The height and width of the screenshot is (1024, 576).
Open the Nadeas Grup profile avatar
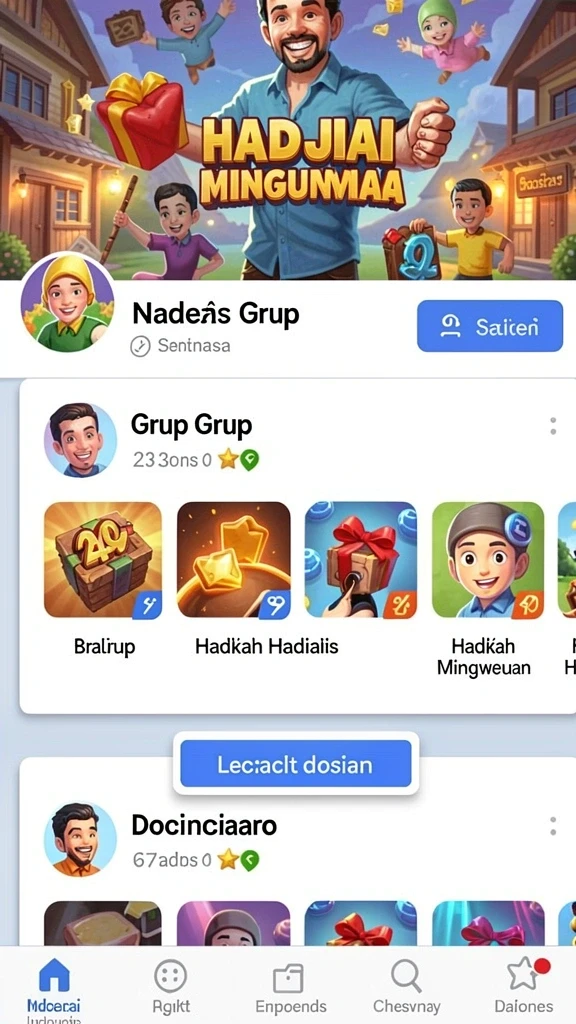(x=67, y=302)
